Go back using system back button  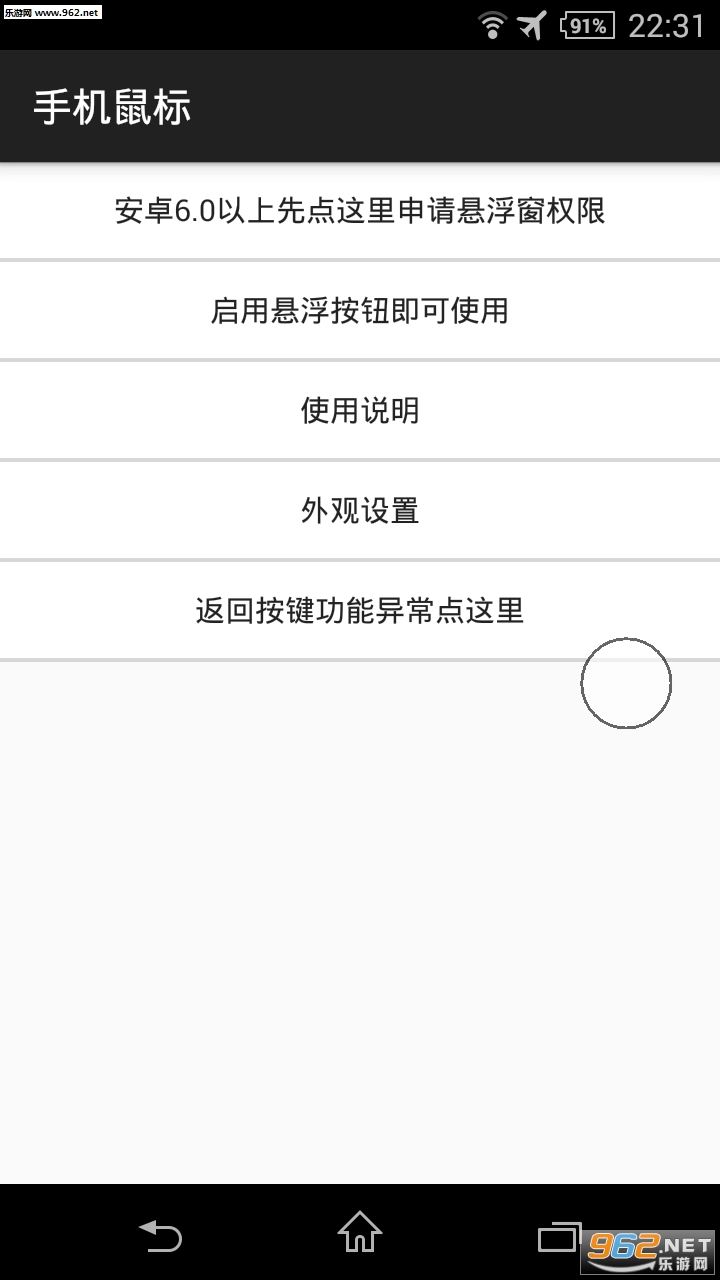tap(160, 1235)
